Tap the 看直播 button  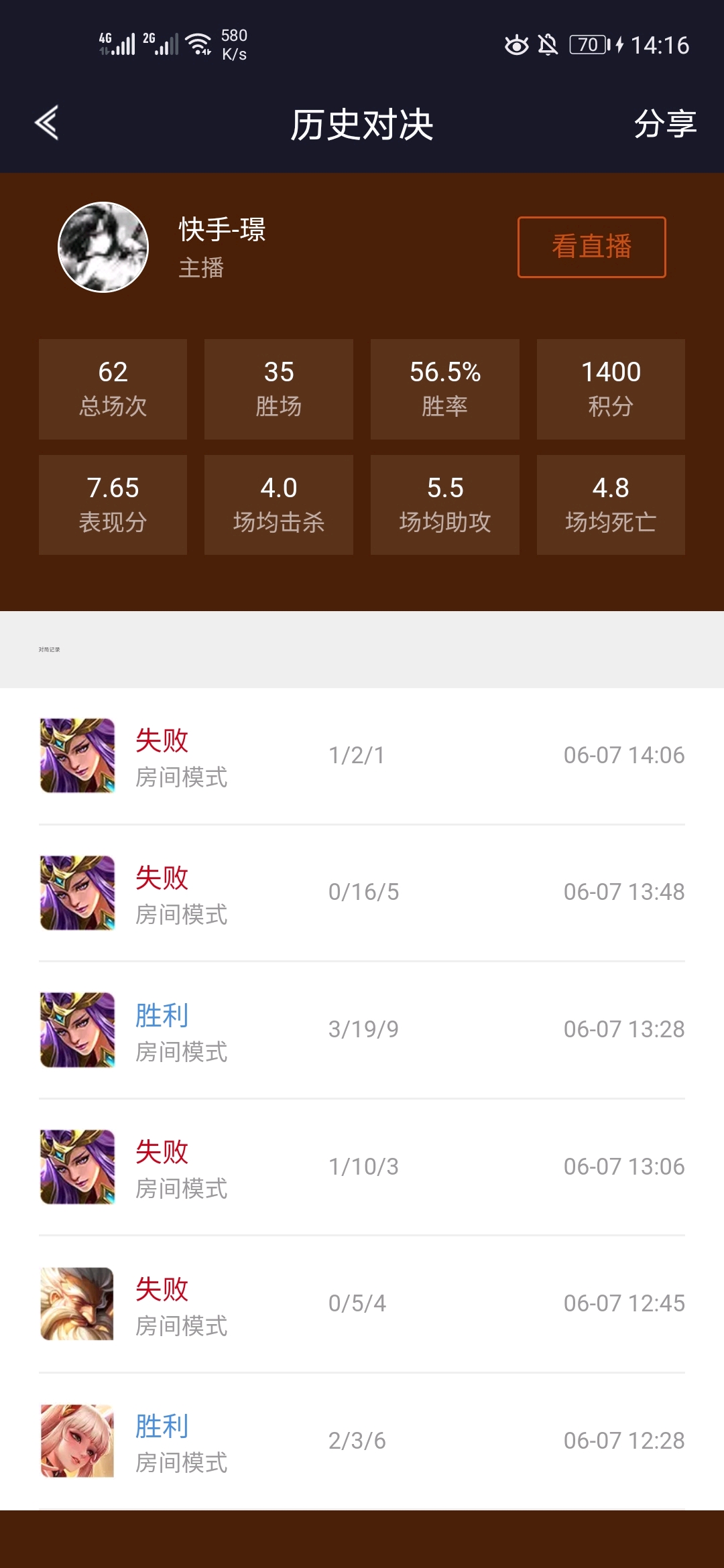[591, 247]
